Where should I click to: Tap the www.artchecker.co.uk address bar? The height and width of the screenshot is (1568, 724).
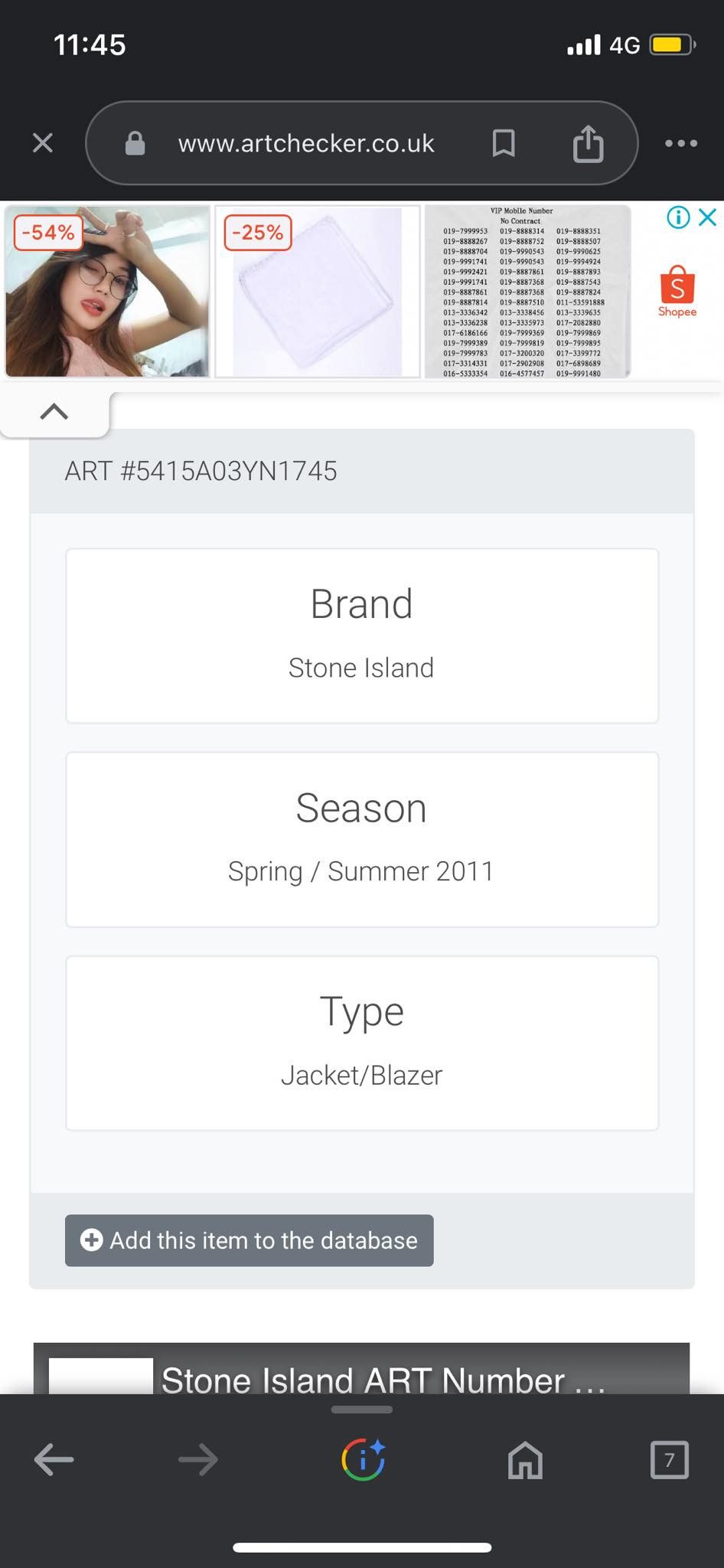(x=306, y=143)
